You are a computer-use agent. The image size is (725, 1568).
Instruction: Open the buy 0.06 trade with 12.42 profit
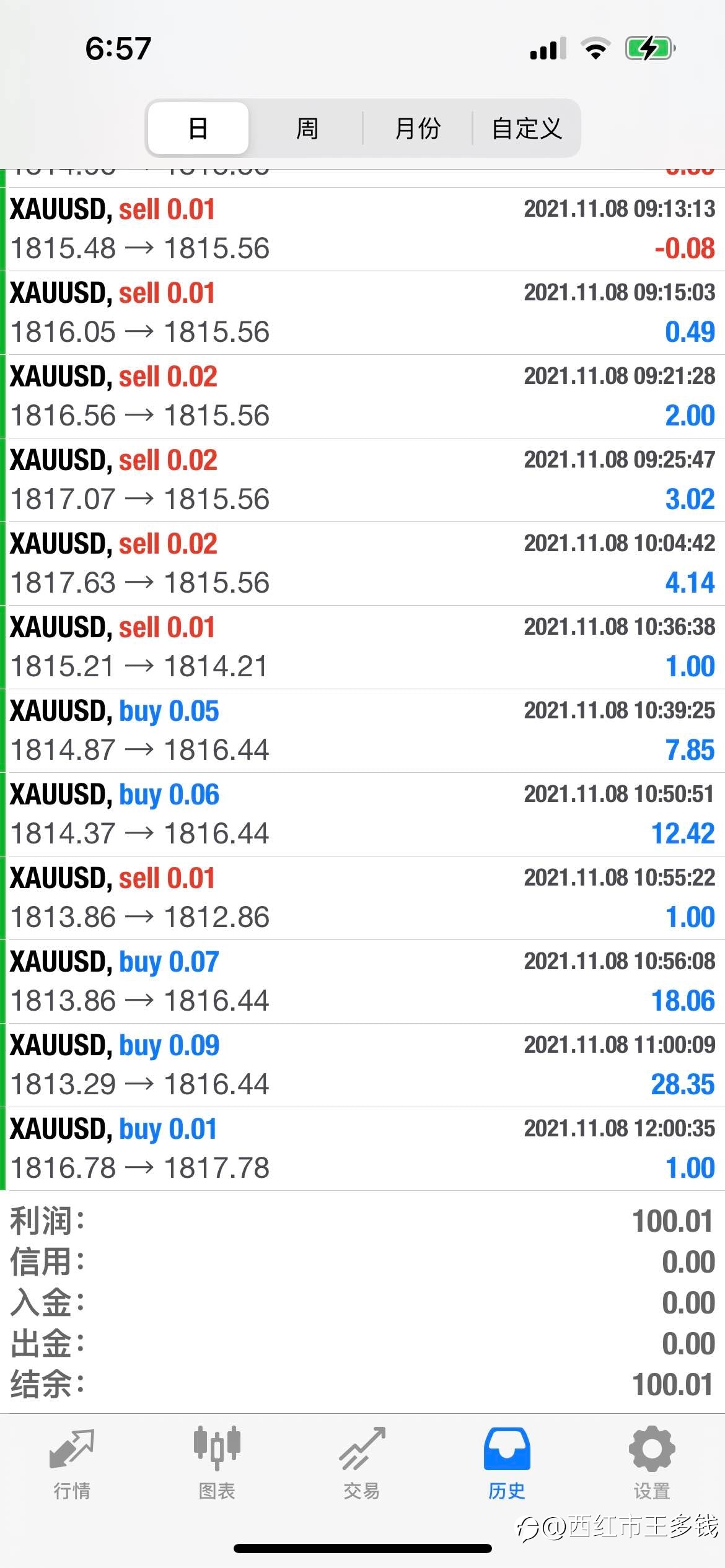[362, 814]
